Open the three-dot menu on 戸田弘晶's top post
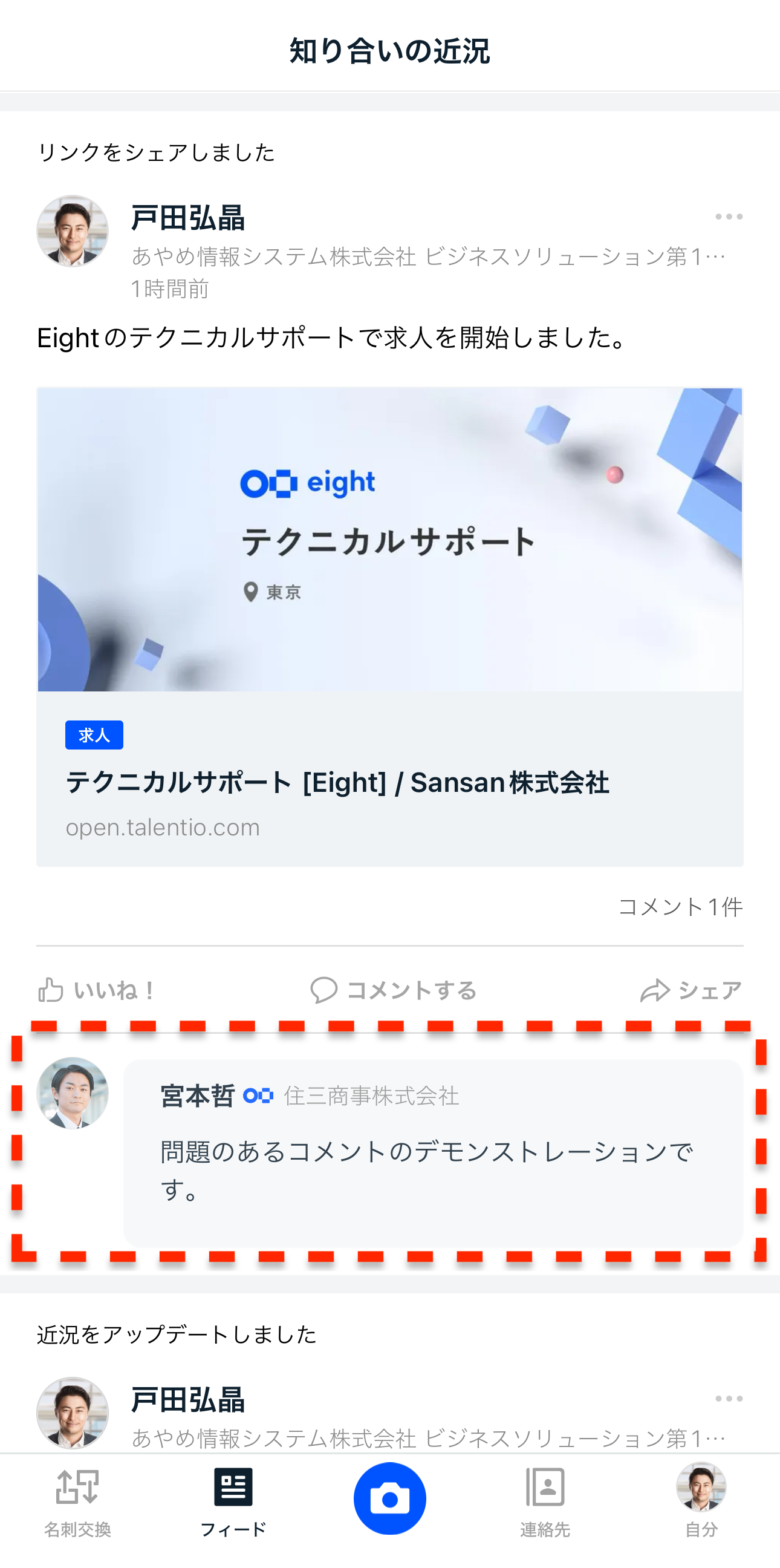This screenshot has height=1568, width=780. point(728,217)
